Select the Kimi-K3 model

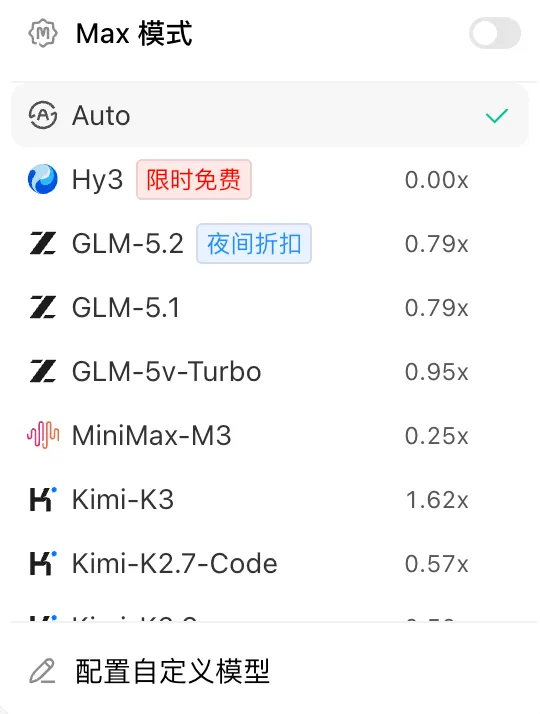tap(270, 500)
